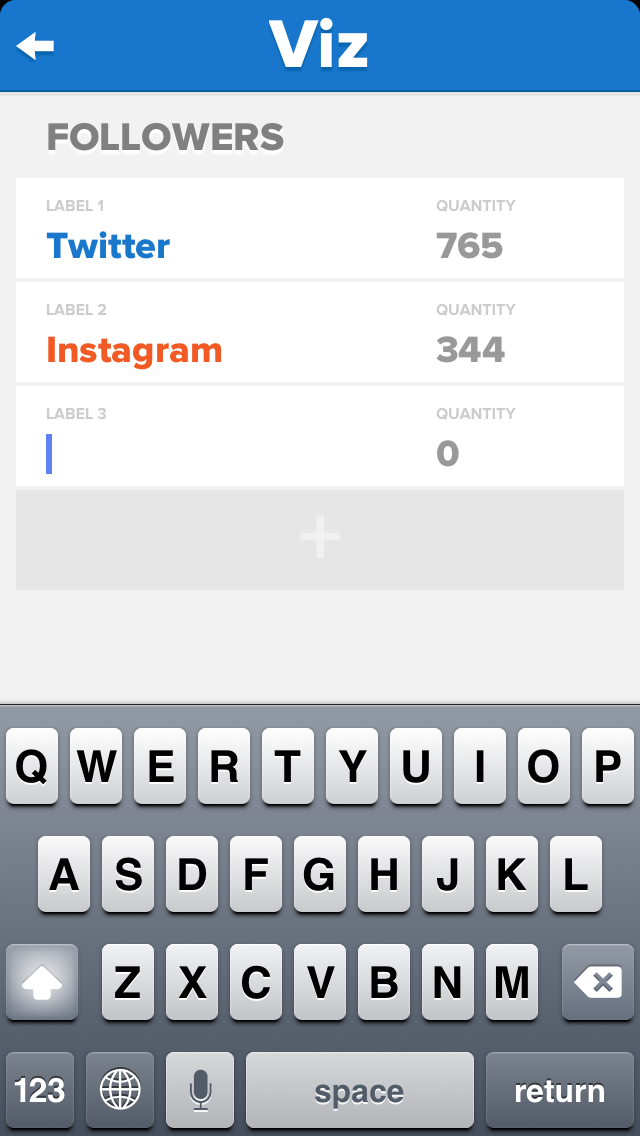Screen dimensions: 640x1136
Task: Add another row with the plus button
Action: pyautogui.click(x=320, y=540)
